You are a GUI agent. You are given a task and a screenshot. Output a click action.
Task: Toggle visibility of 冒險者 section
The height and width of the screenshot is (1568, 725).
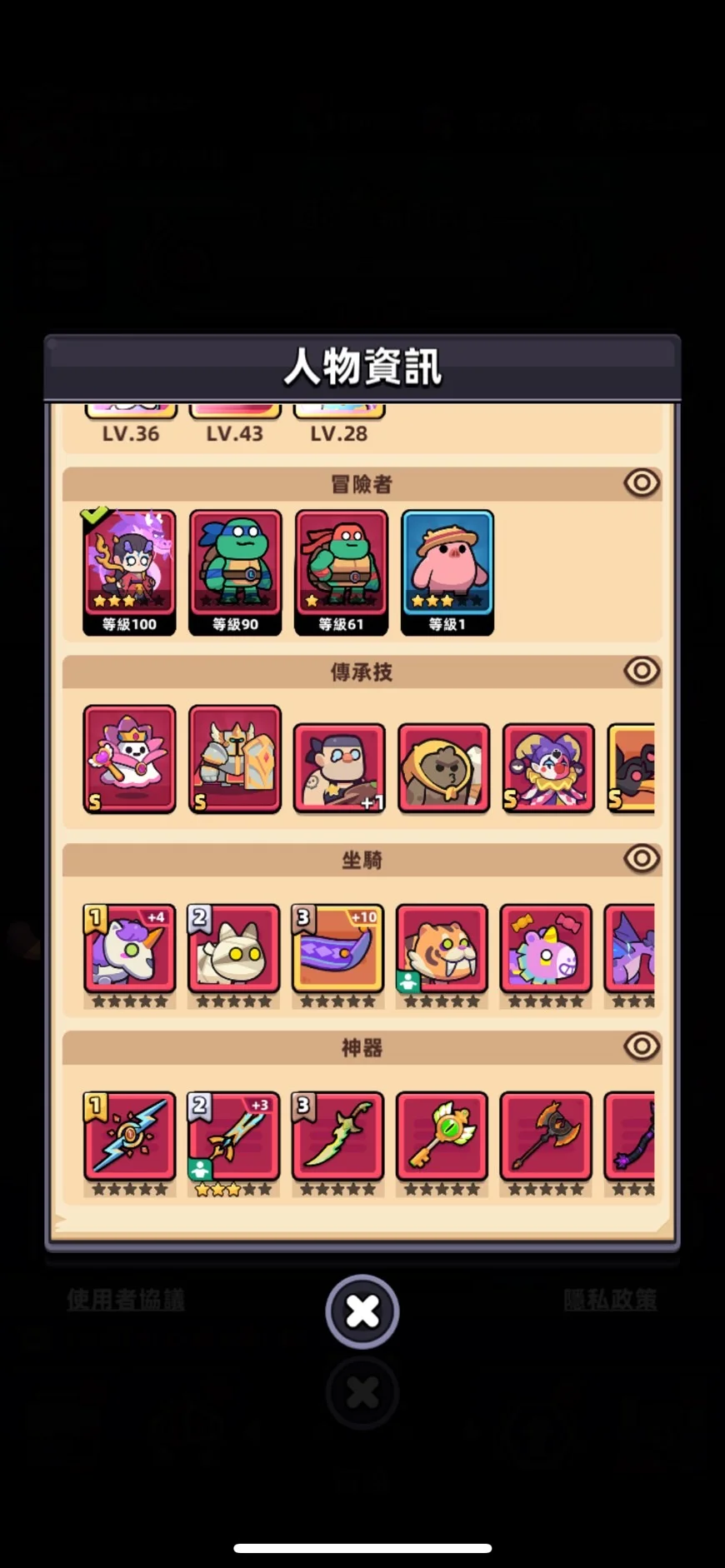point(642,483)
